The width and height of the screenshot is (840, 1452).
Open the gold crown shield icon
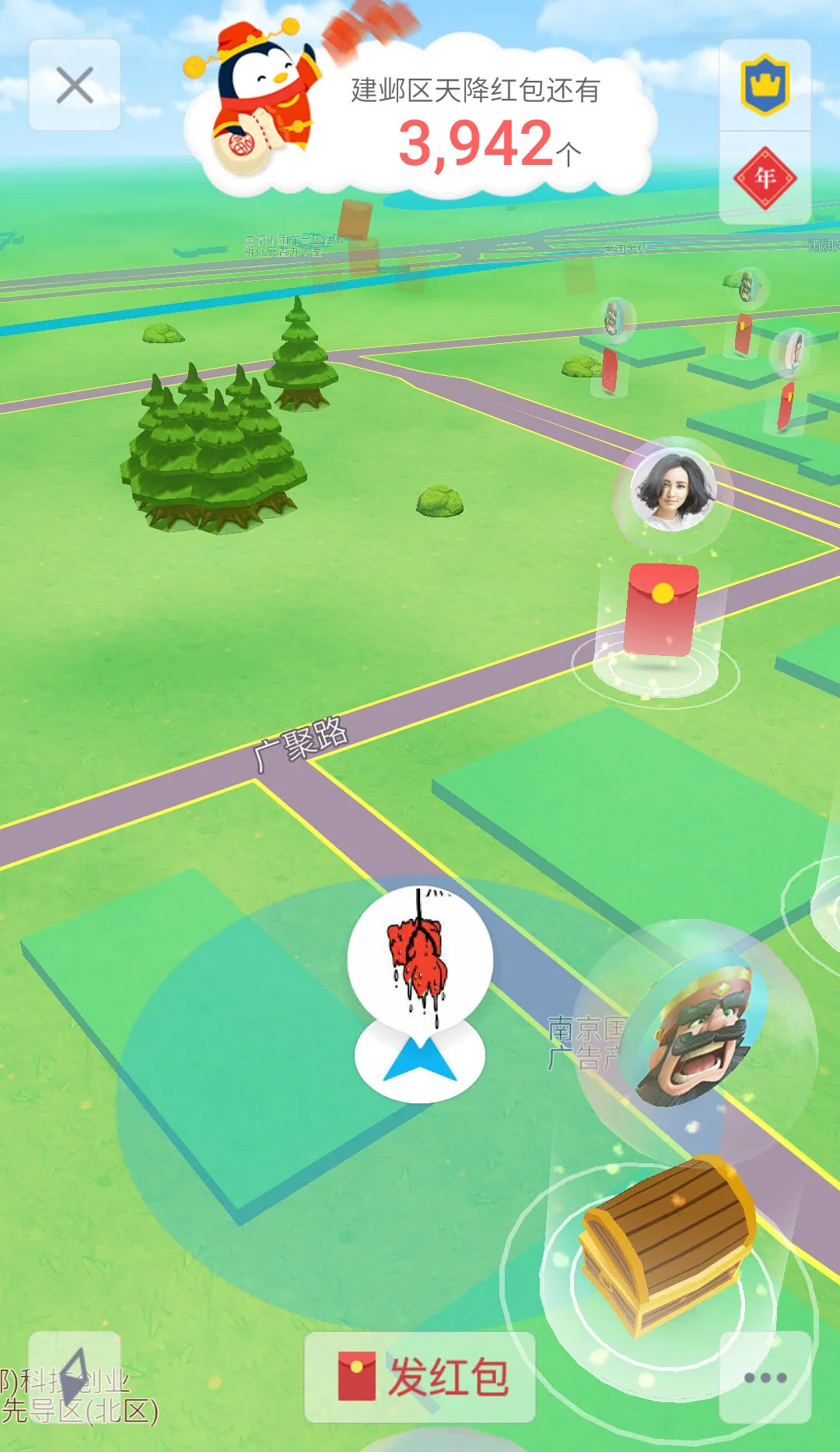(x=765, y=85)
